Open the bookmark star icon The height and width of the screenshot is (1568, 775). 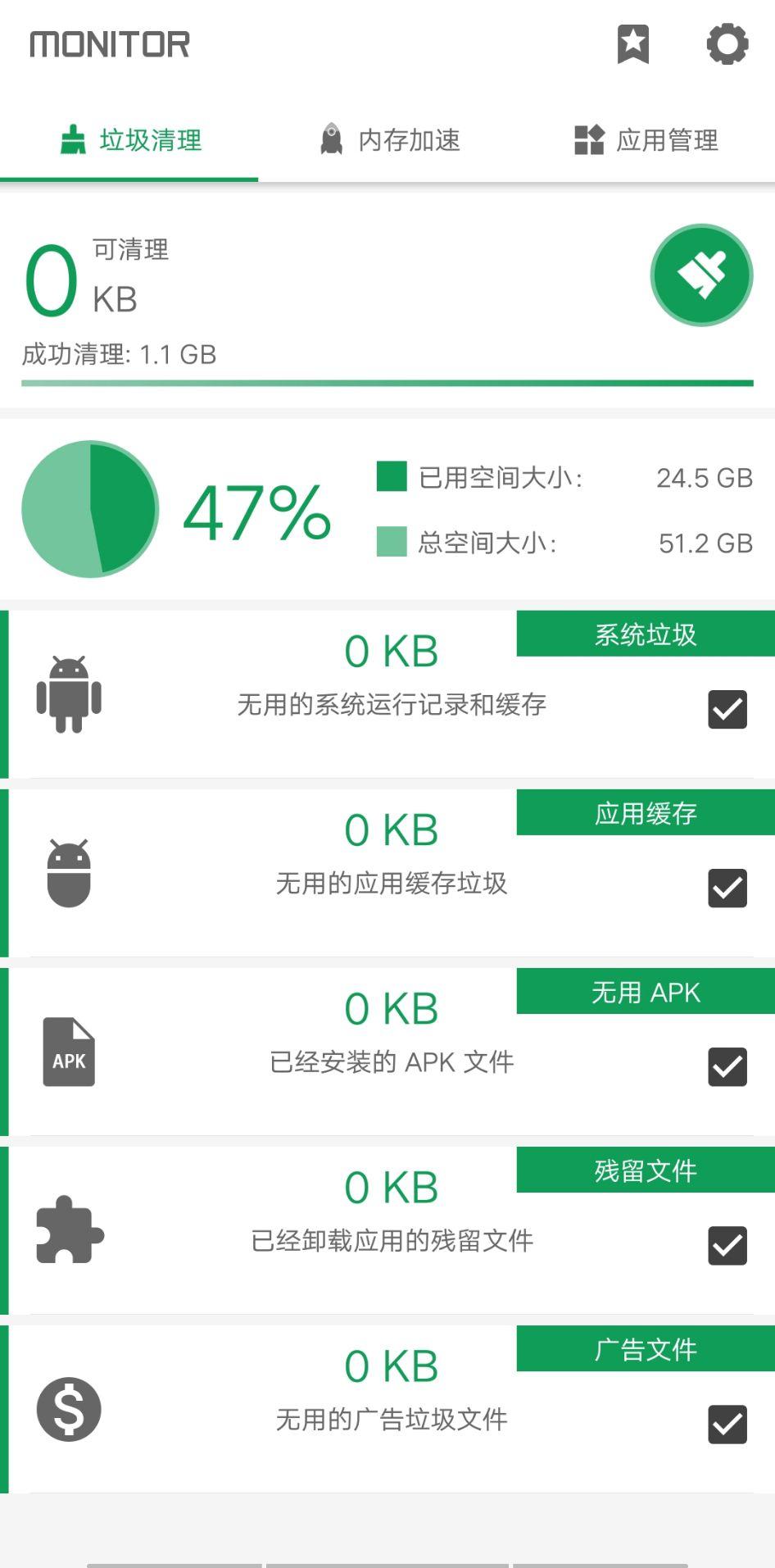click(632, 44)
